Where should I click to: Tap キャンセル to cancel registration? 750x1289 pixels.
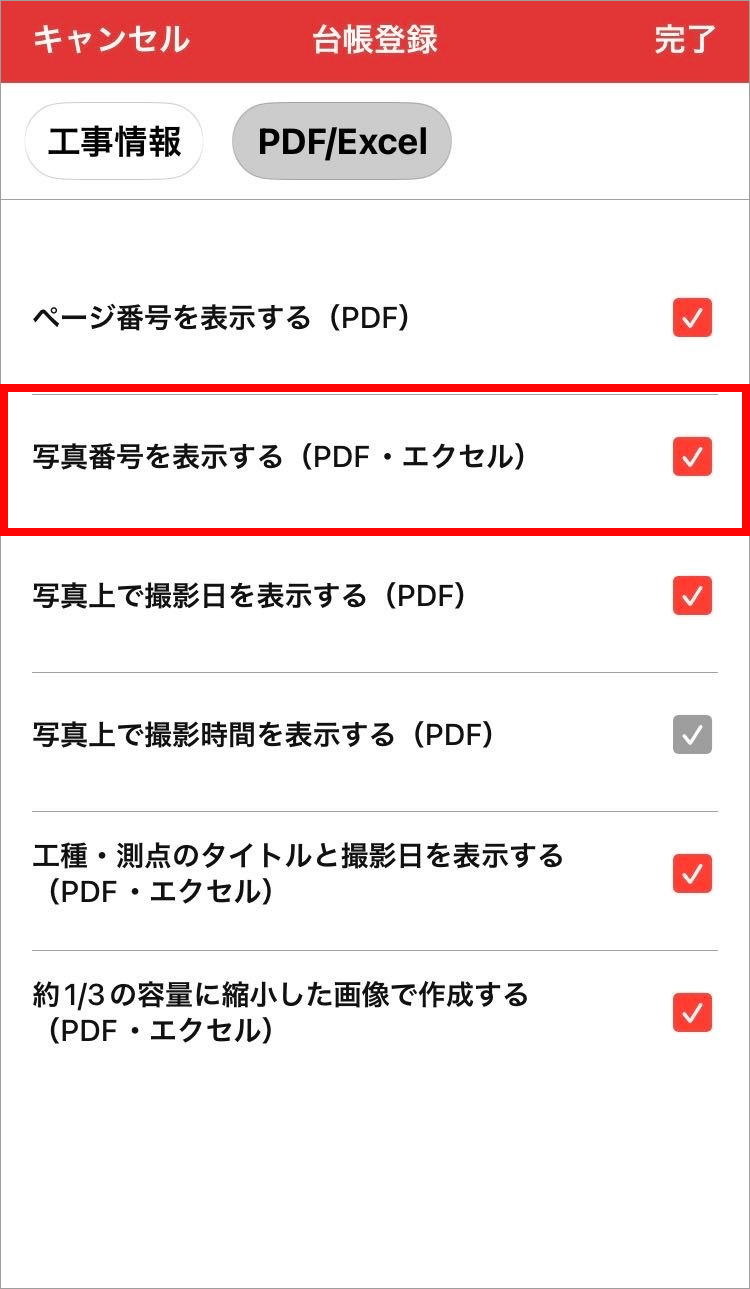click(111, 40)
